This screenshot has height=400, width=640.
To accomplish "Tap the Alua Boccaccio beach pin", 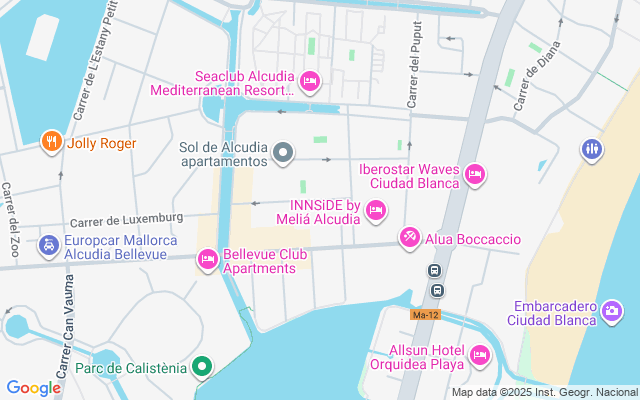I will tap(409, 238).
